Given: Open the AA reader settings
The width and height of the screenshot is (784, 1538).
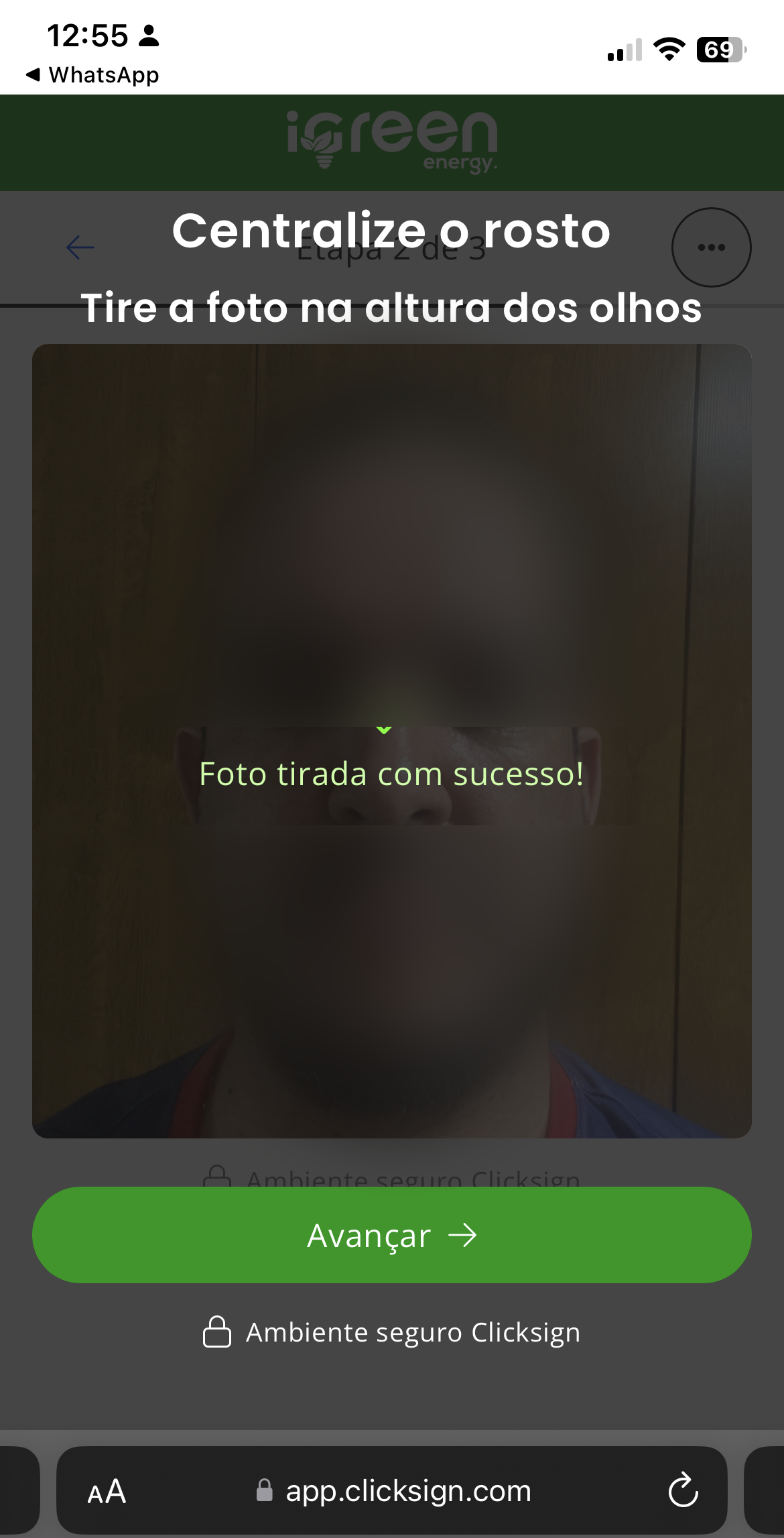Looking at the screenshot, I should (x=107, y=1492).
